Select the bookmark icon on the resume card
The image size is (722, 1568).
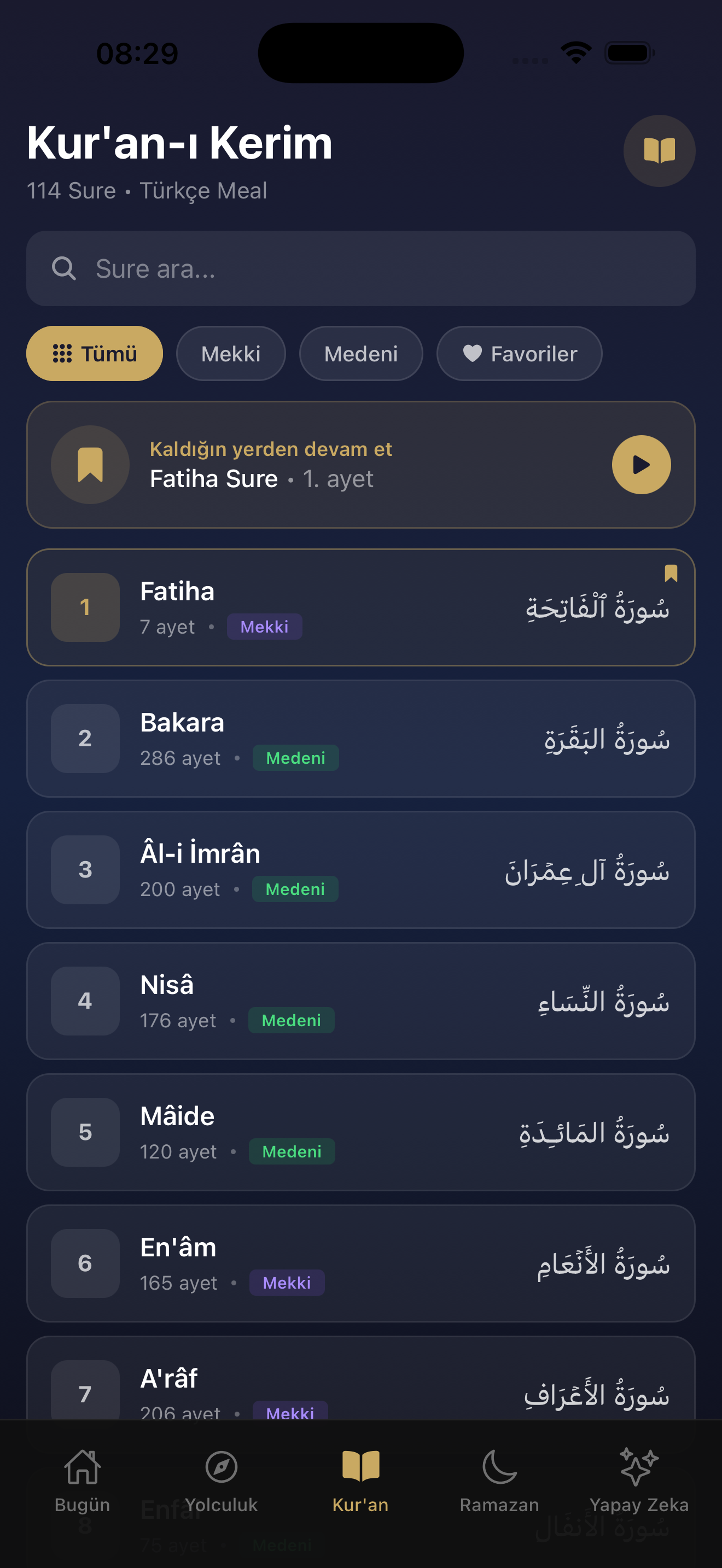pyautogui.click(x=90, y=464)
